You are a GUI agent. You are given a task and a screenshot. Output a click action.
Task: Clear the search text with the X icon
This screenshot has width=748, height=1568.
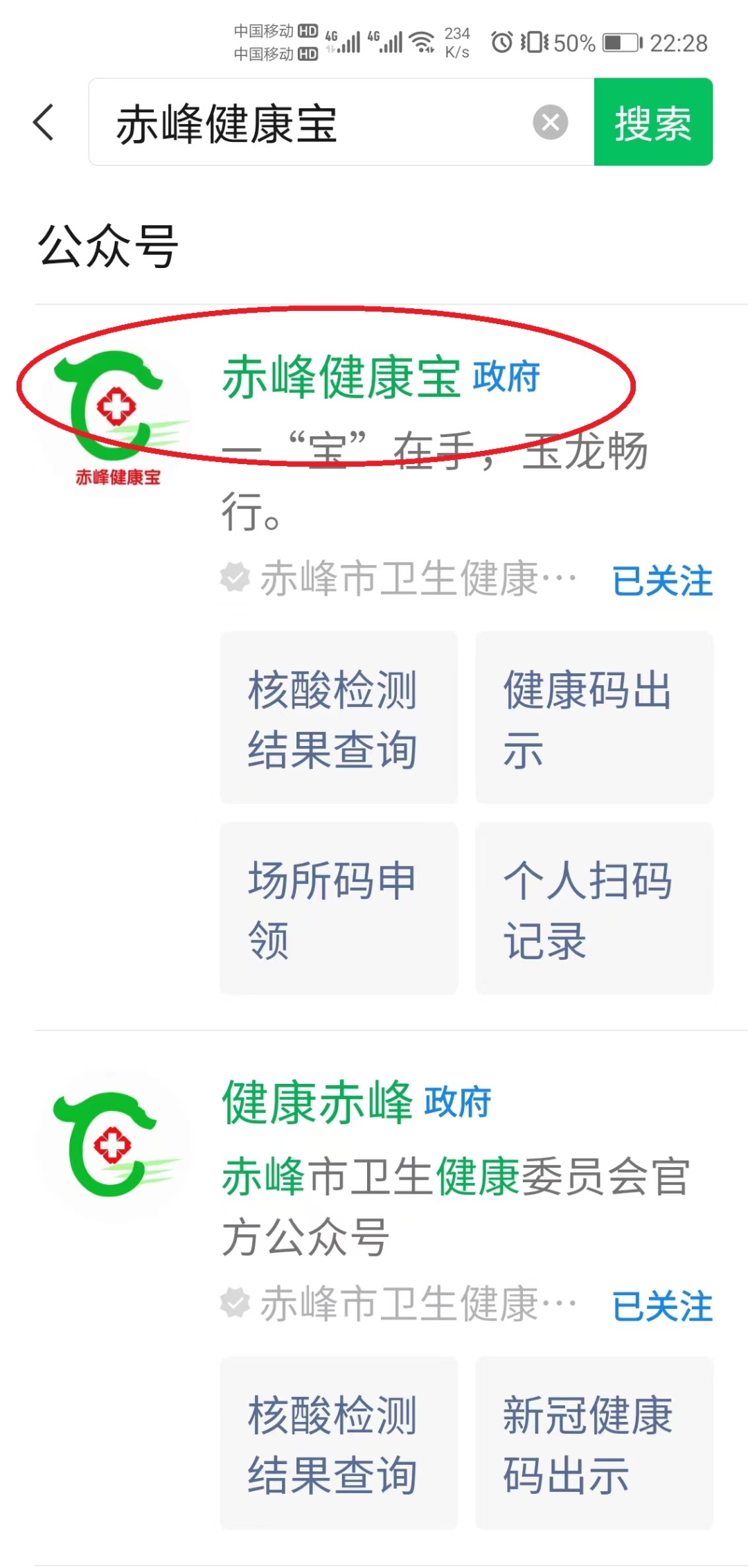[550, 123]
